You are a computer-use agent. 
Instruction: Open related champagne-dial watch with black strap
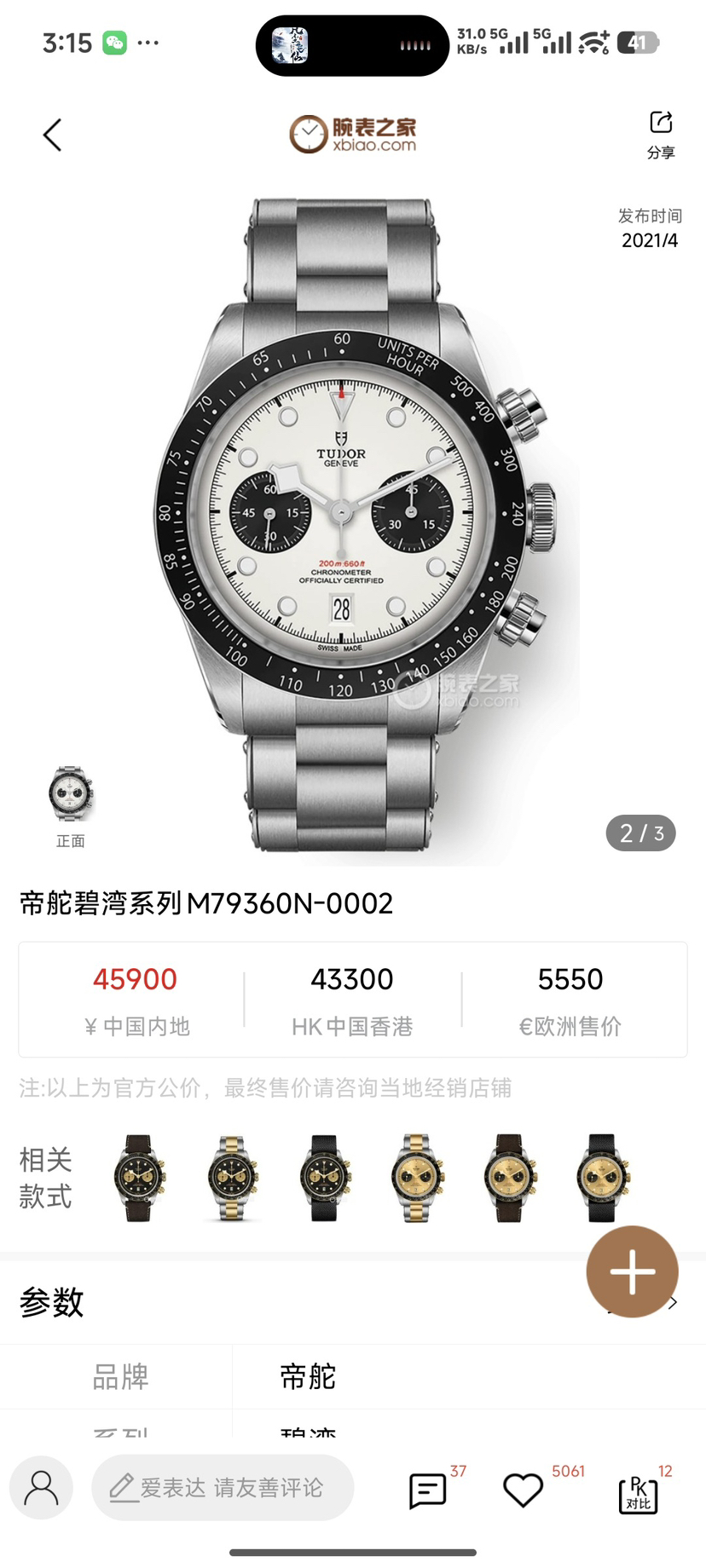pos(602,1178)
